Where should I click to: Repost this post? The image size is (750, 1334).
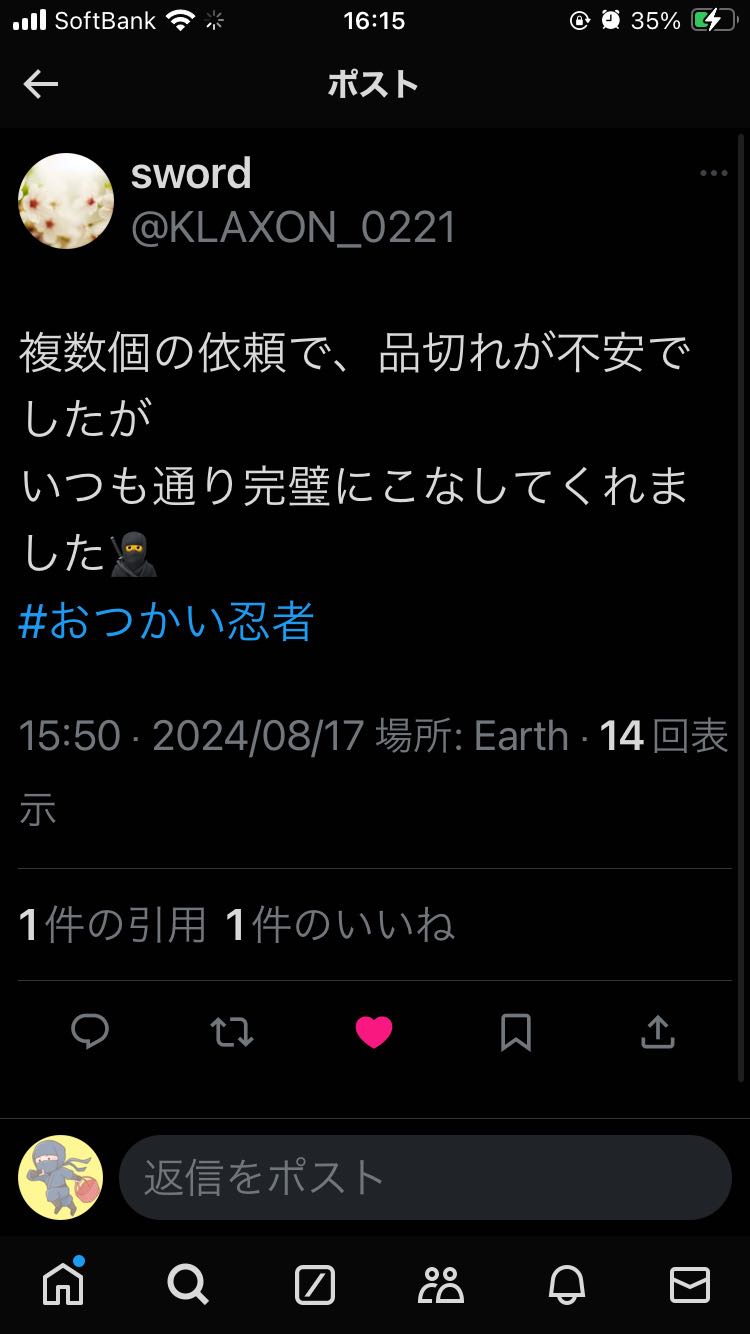click(x=232, y=1031)
